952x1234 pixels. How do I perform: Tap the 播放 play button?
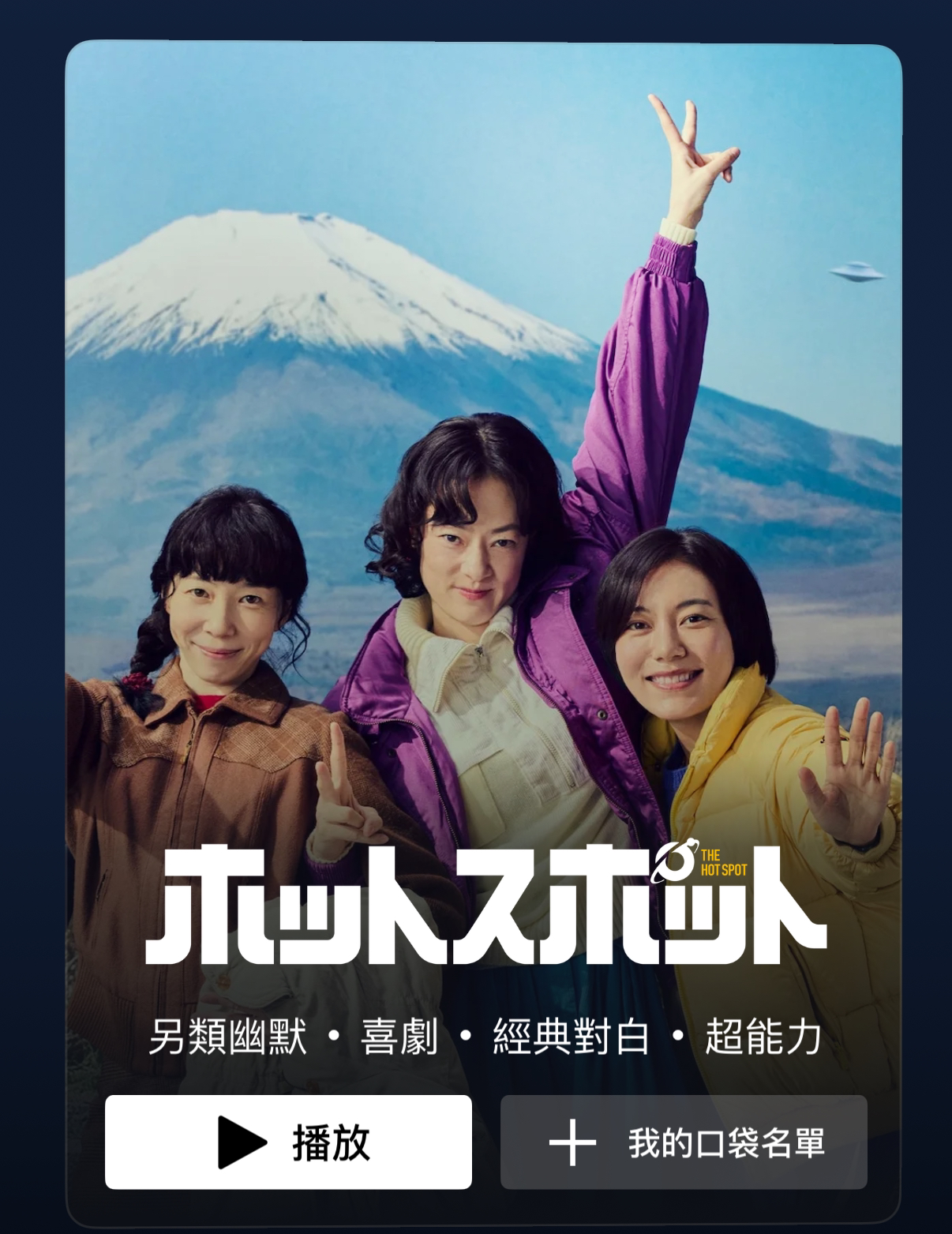(288, 1142)
